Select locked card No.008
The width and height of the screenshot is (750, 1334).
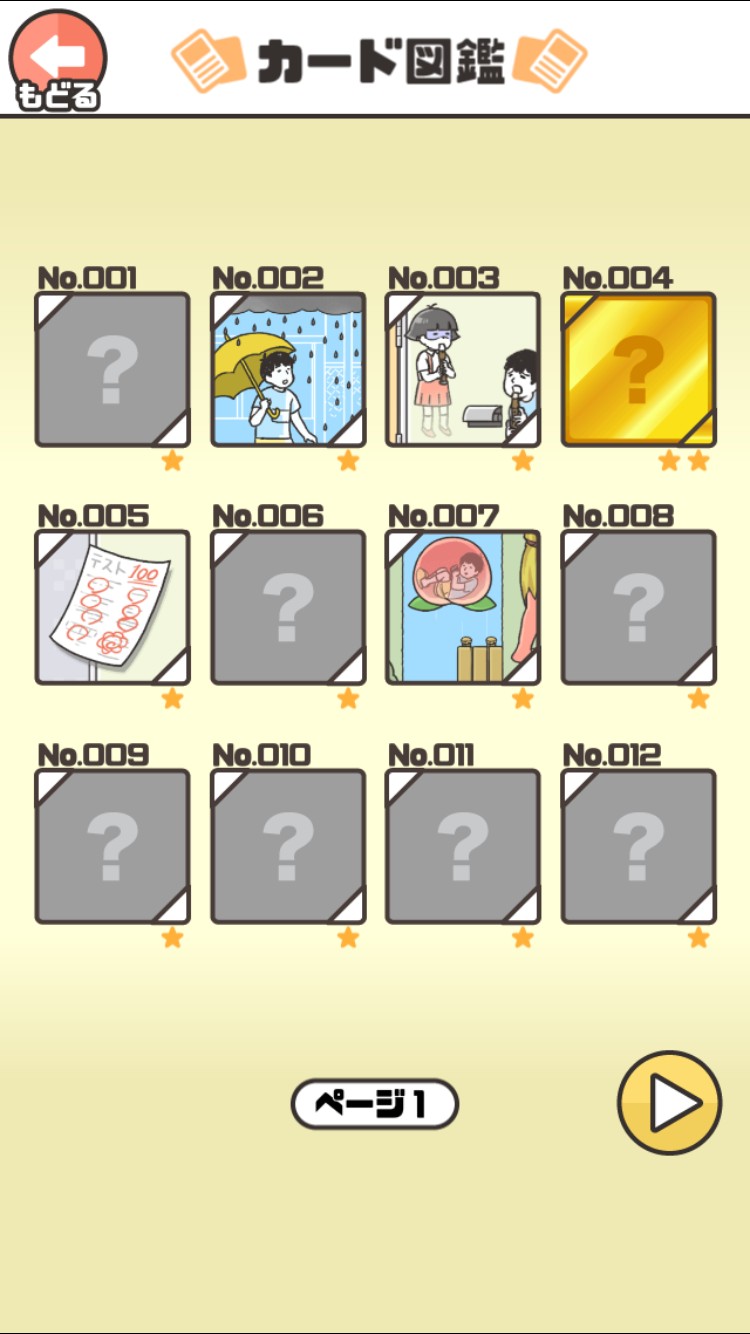pyautogui.click(x=638, y=608)
